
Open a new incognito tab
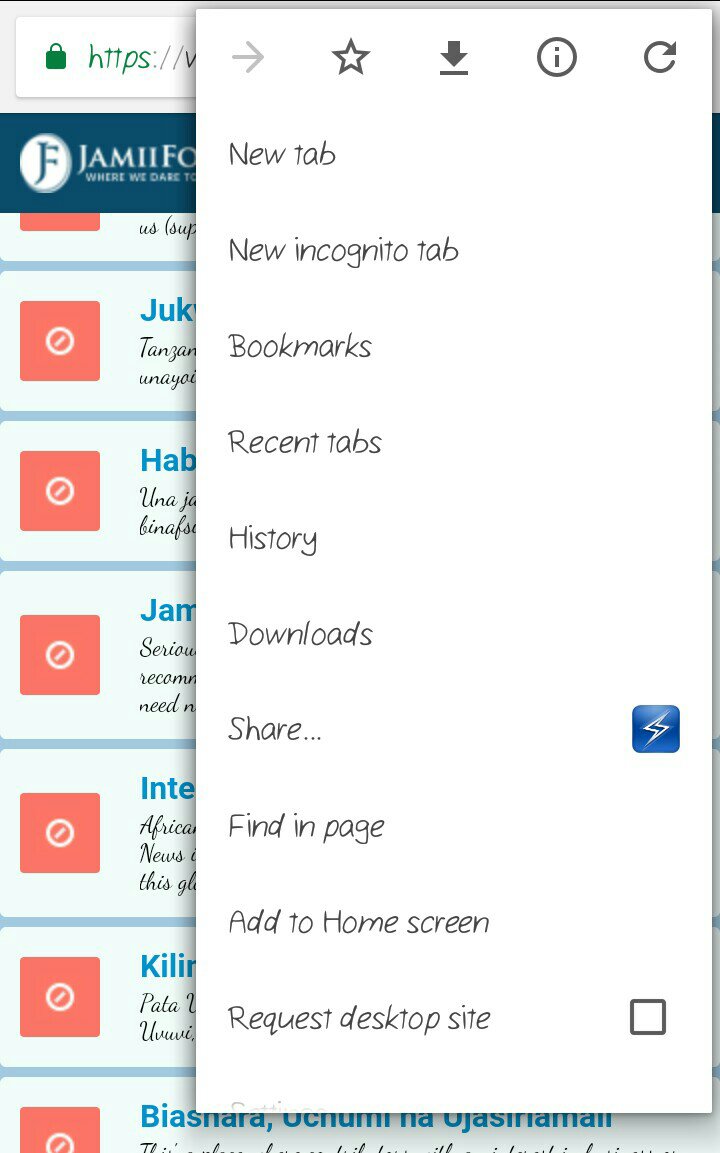[x=343, y=251]
